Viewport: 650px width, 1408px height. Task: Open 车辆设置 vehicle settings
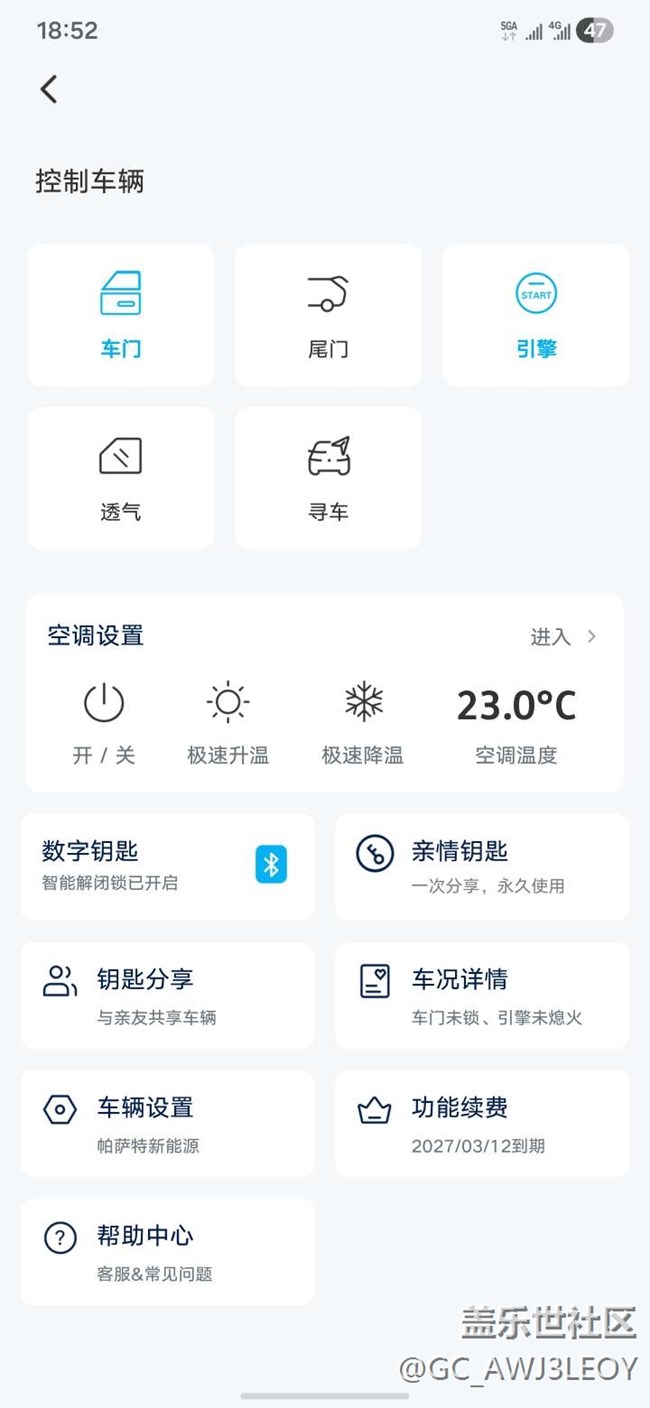tap(167, 1123)
